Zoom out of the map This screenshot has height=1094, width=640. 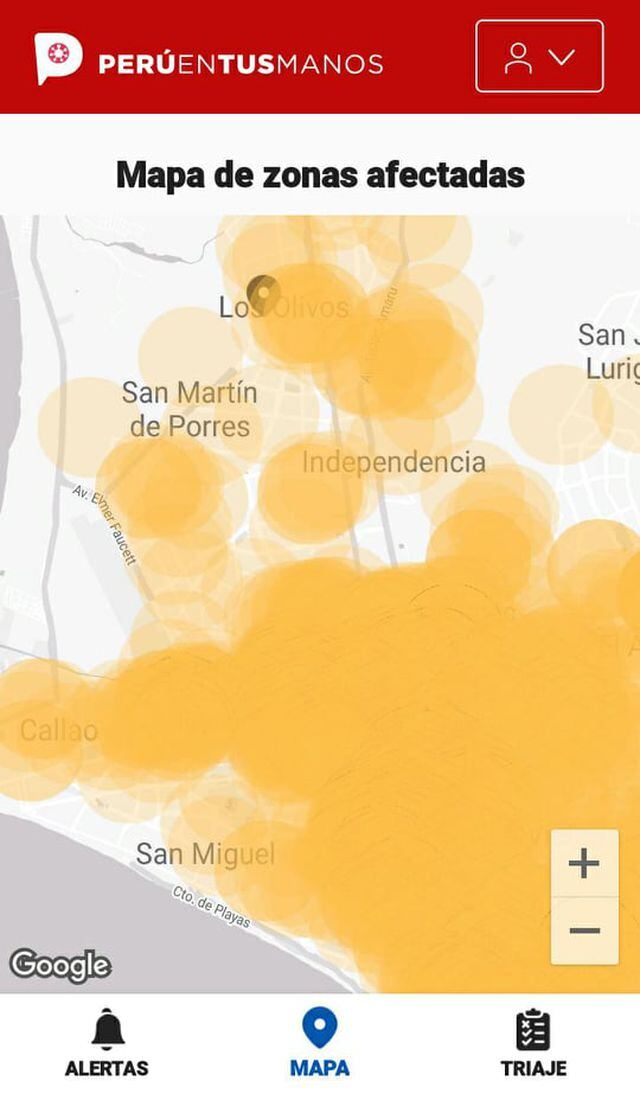(584, 931)
